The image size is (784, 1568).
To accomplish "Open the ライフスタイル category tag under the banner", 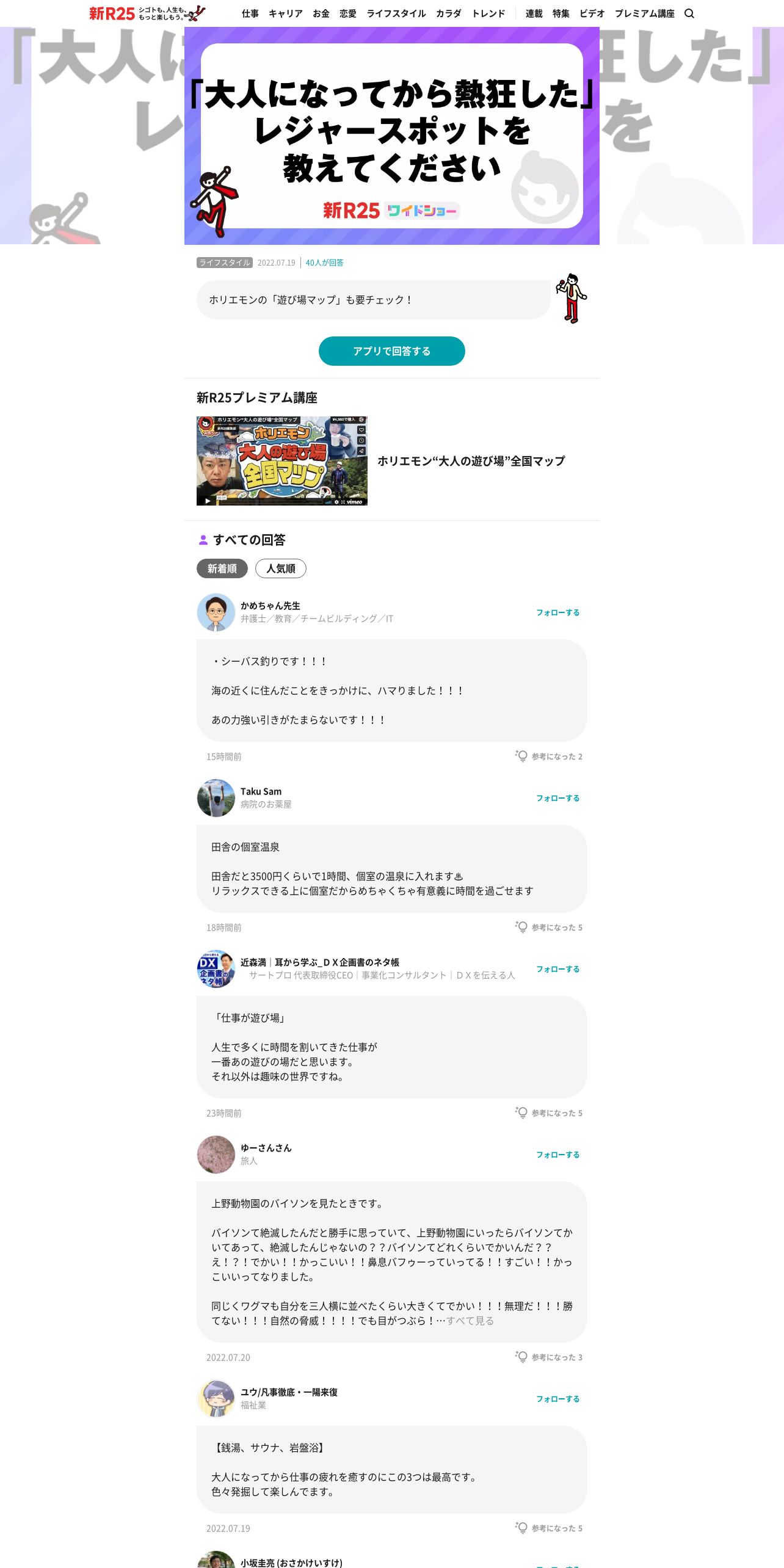I will click(225, 263).
